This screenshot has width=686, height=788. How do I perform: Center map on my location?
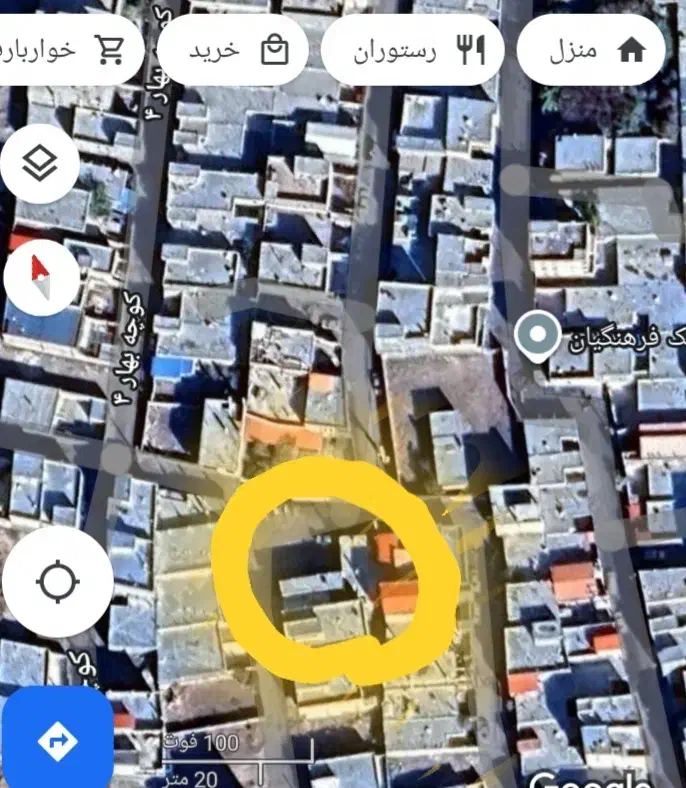pos(57,582)
